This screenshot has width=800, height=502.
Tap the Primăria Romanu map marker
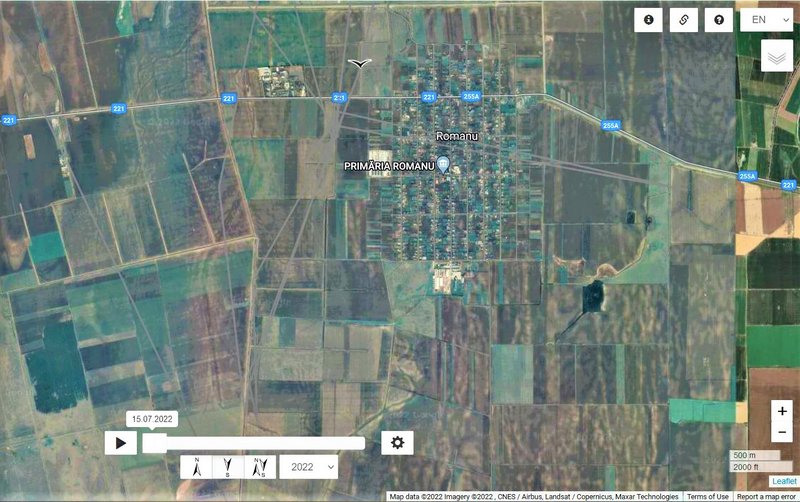click(443, 164)
